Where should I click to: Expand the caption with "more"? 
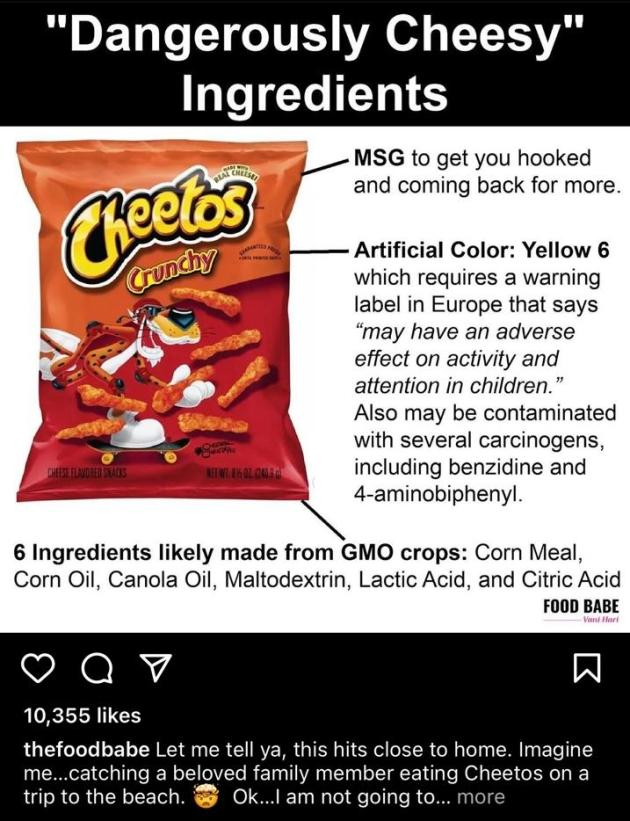[480, 797]
